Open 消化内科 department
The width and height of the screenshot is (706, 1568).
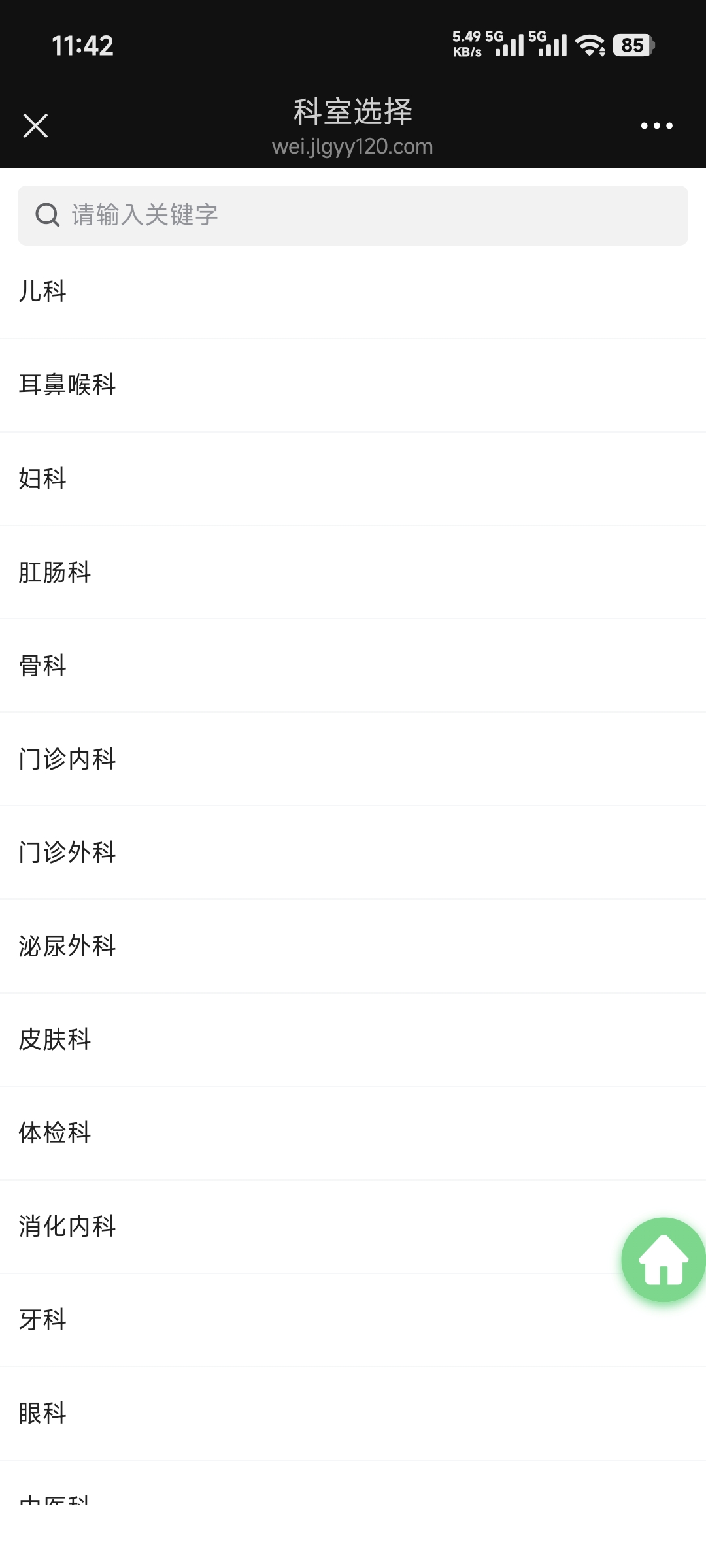pyautogui.click(x=68, y=1226)
